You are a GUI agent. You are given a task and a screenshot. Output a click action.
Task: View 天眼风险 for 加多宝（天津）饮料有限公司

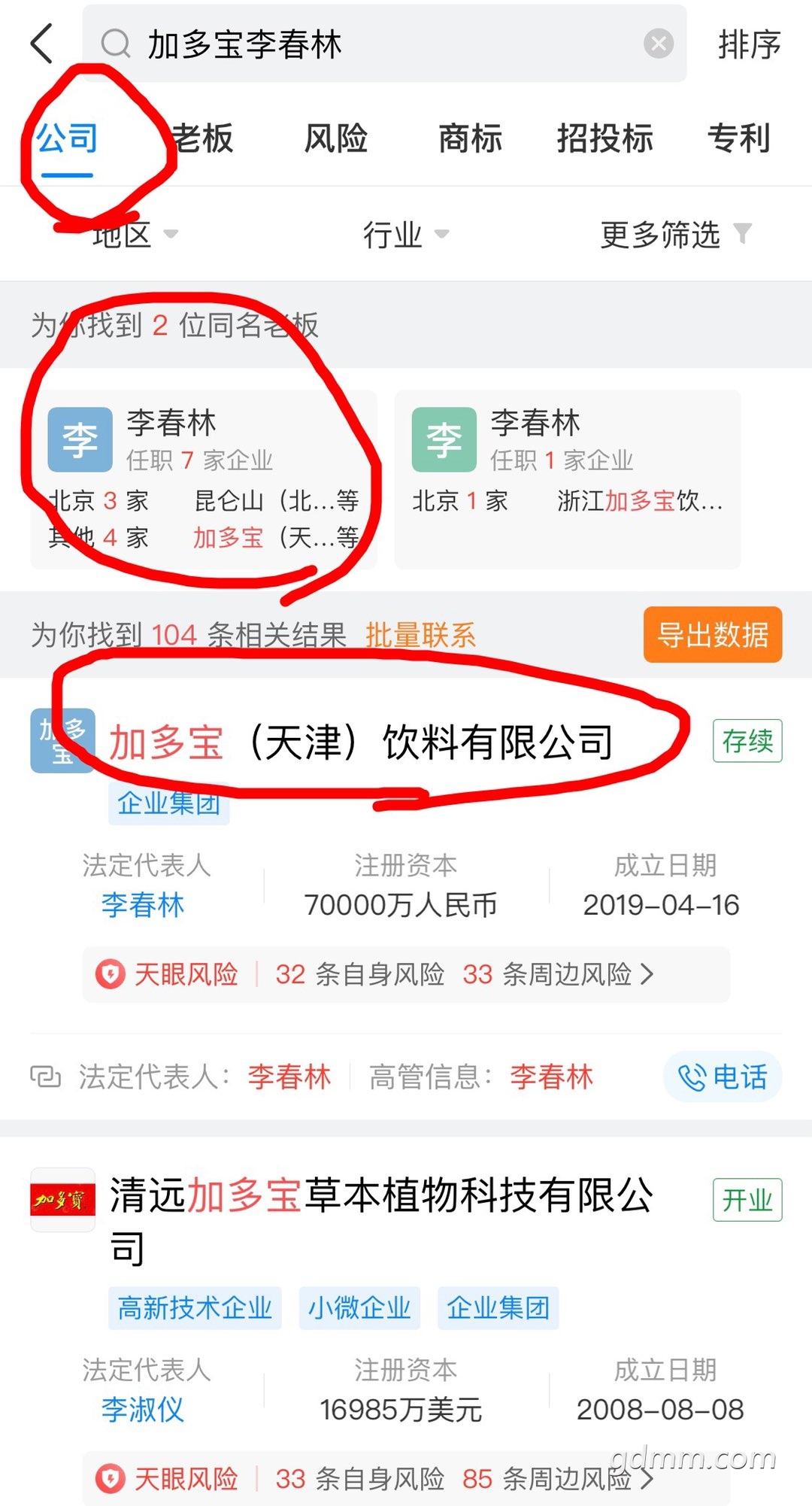[406, 974]
